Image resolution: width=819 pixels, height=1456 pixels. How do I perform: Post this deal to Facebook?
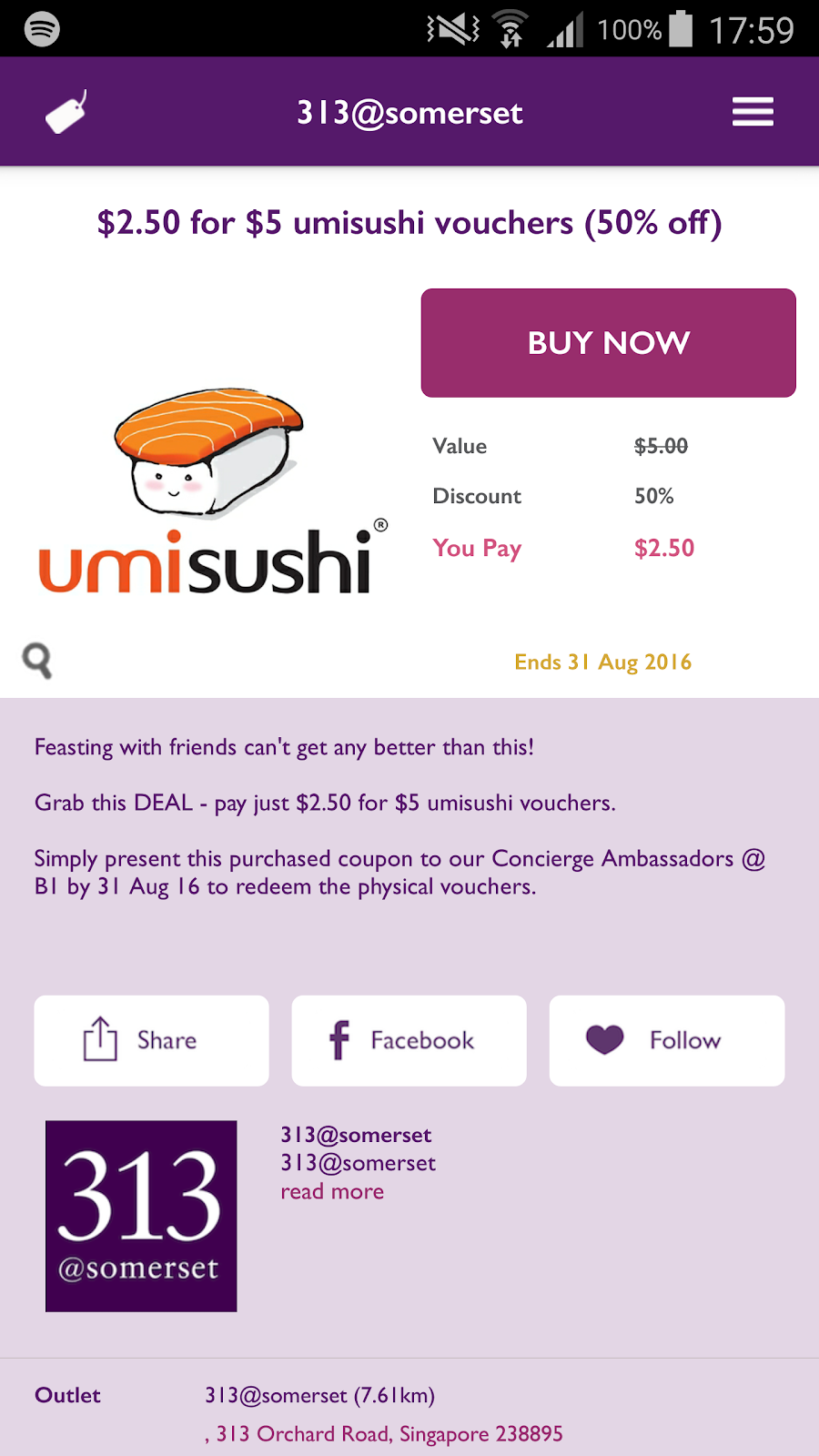pos(409,1040)
